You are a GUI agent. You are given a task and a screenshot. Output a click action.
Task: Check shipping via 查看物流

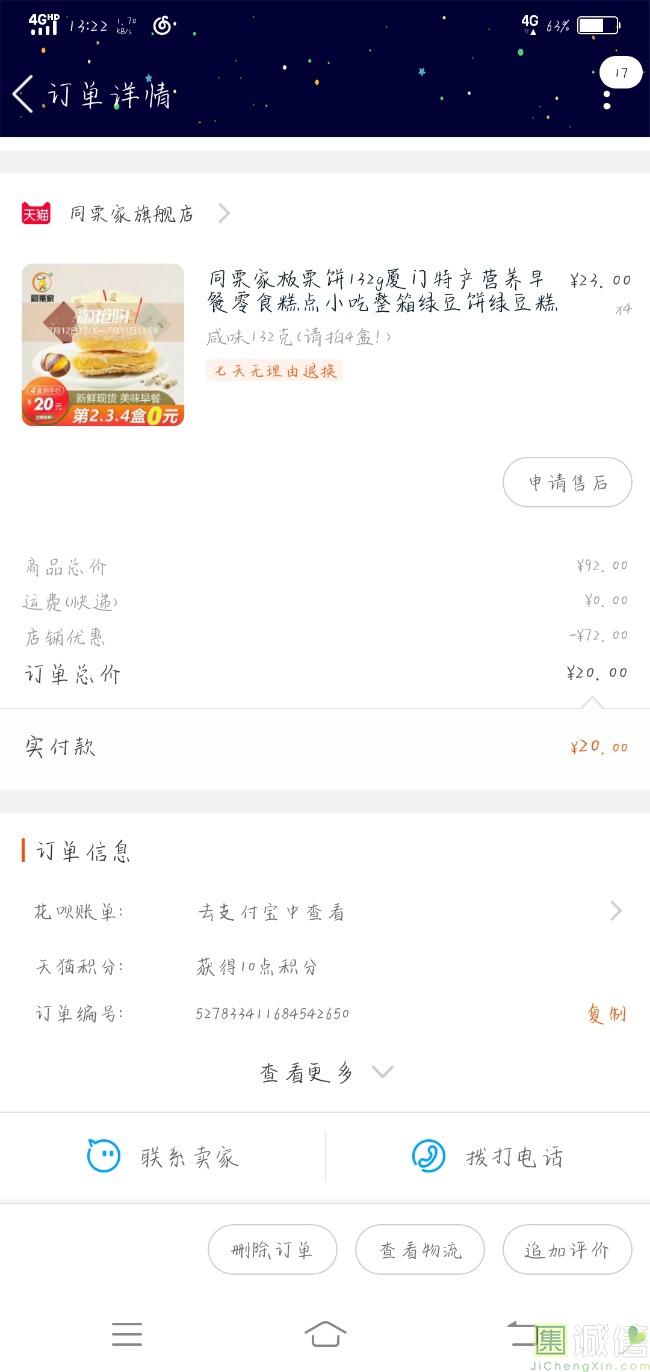[420, 1250]
